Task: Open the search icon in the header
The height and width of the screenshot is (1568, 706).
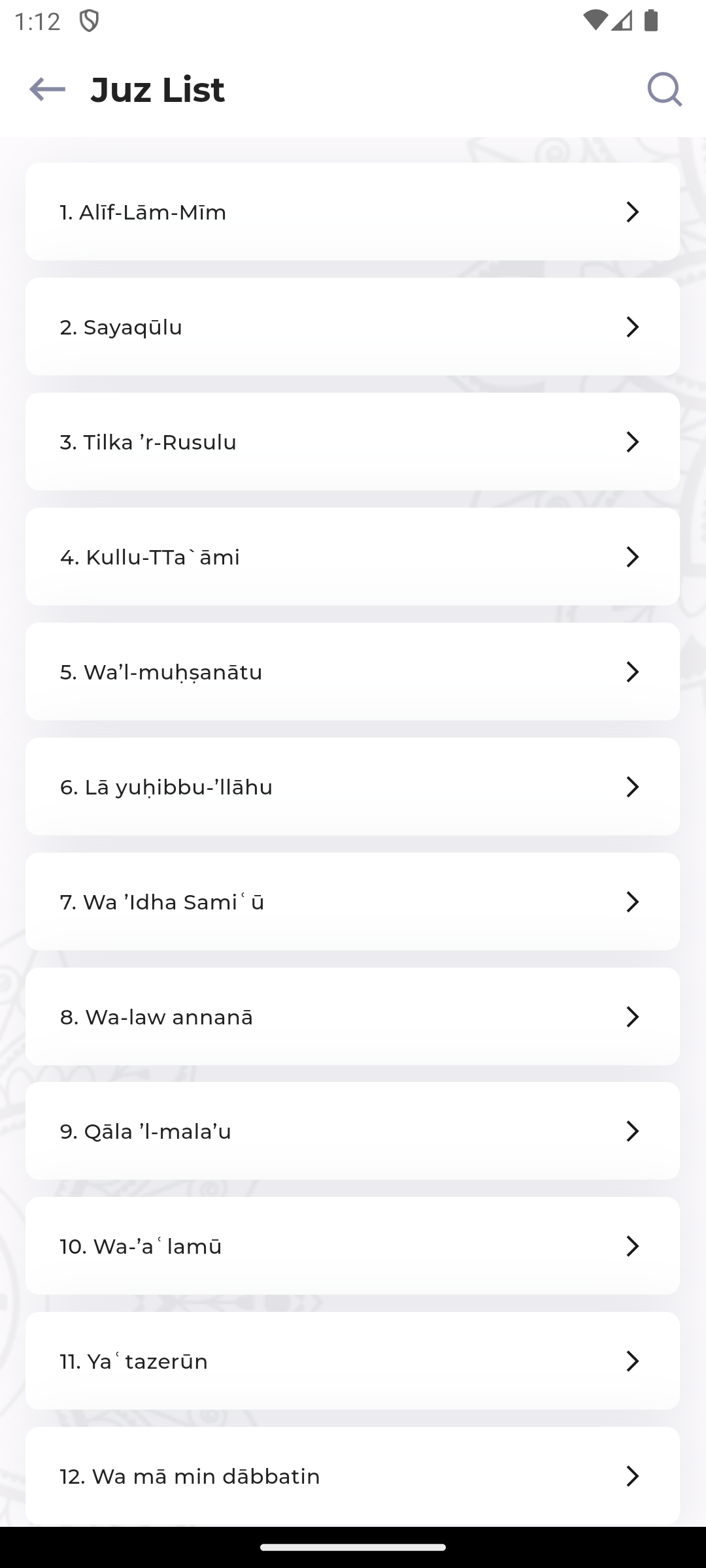Action: tap(664, 89)
